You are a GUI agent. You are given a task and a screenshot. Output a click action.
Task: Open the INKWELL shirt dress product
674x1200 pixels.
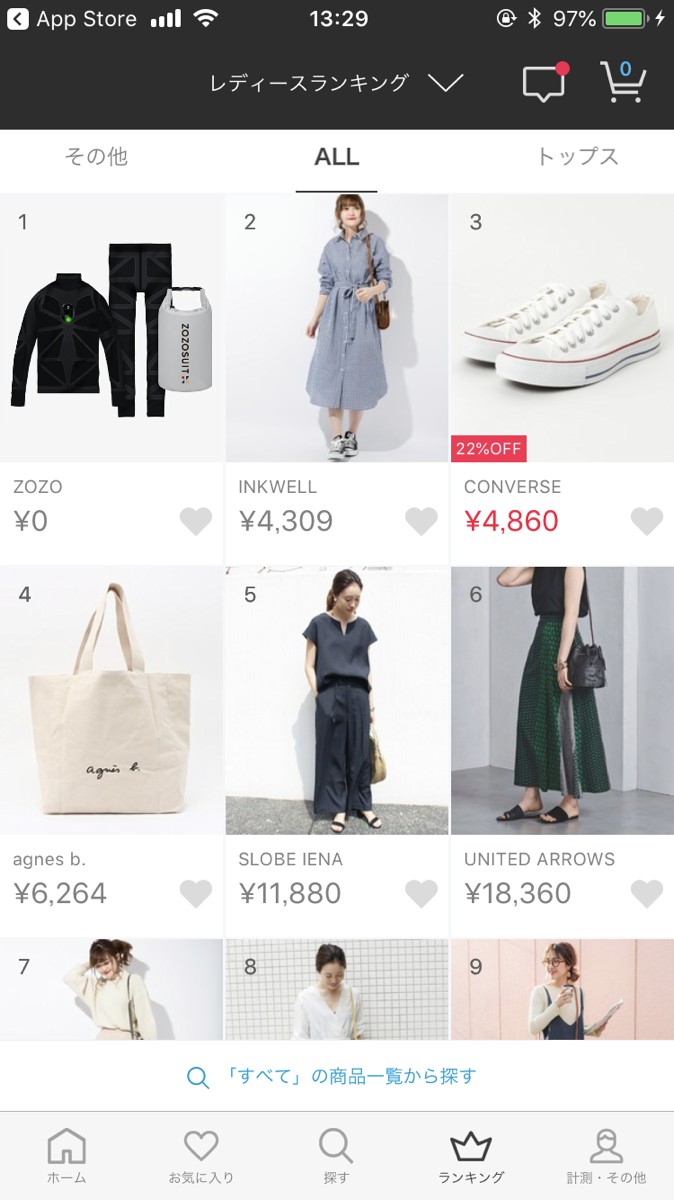[336, 328]
